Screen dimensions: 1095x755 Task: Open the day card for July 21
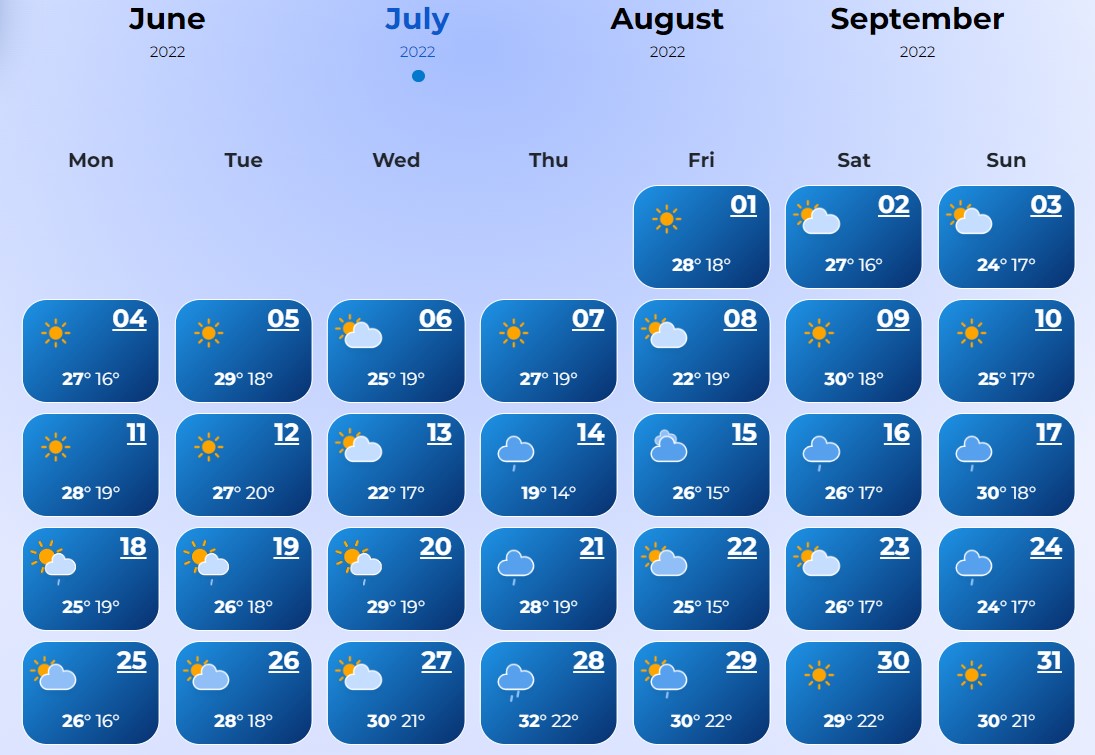click(x=548, y=579)
